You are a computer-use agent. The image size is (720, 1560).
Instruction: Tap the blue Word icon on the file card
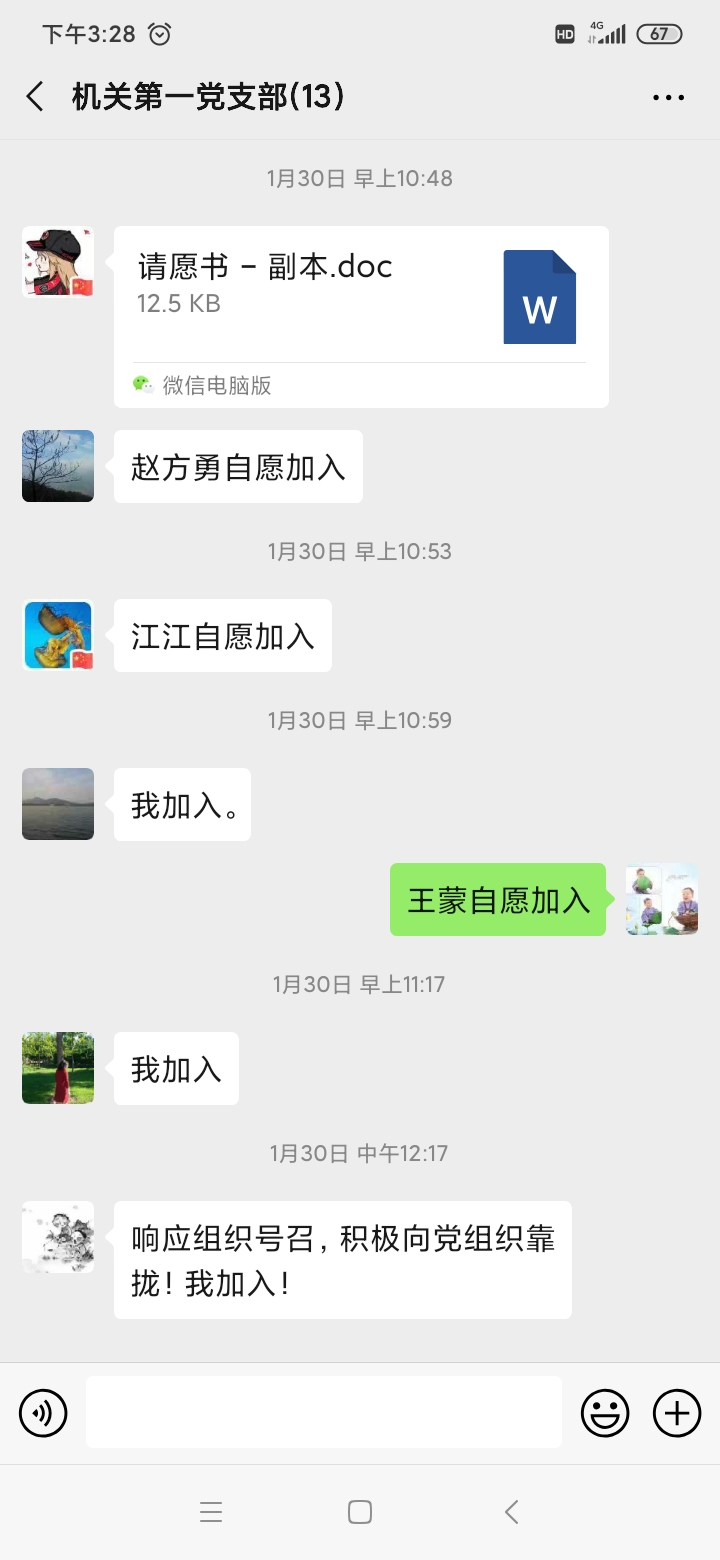click(x=540, y=296)
